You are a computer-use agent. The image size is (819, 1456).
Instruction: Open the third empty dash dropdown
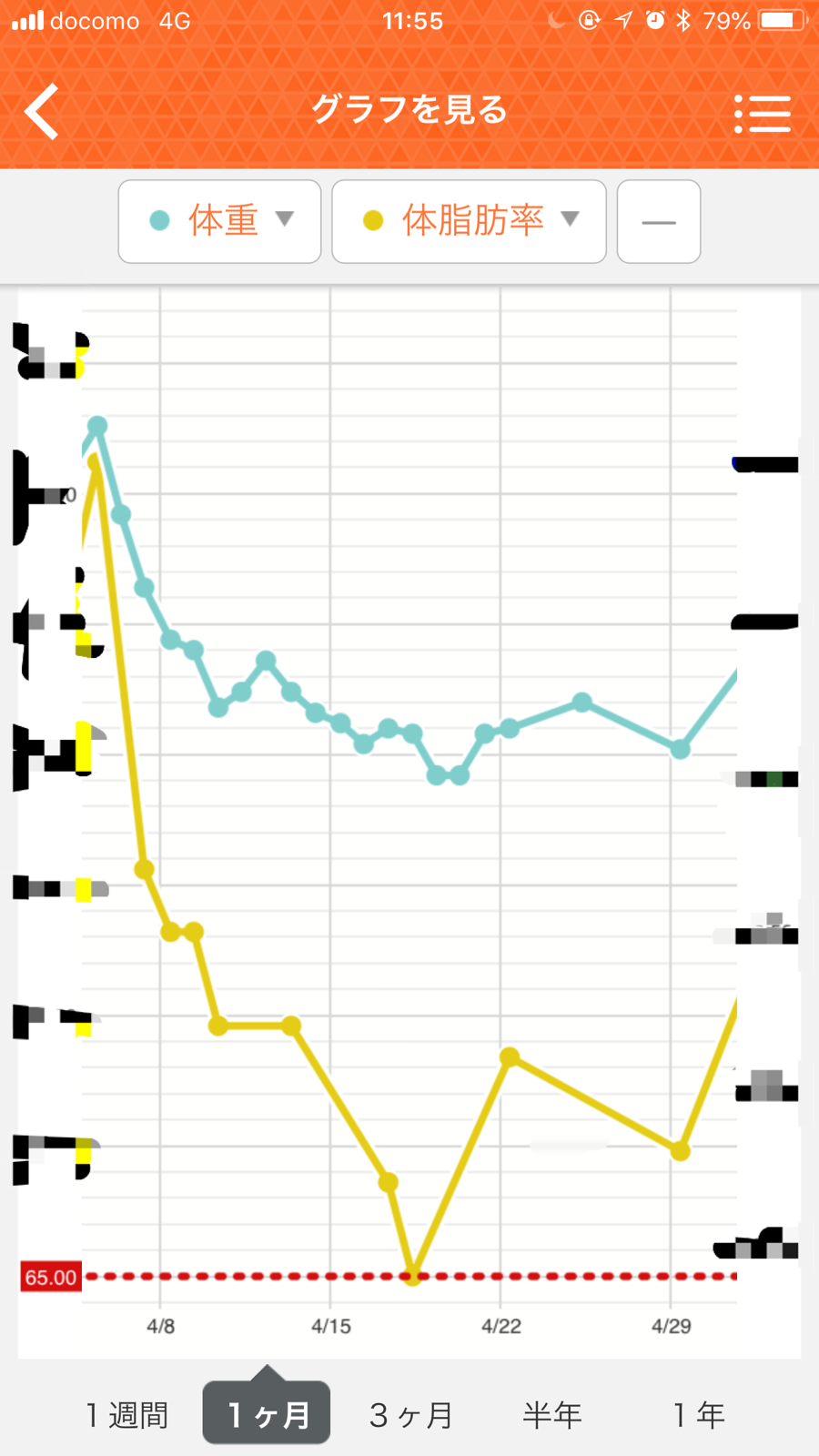pyautogui.click(x=659, y=221)
